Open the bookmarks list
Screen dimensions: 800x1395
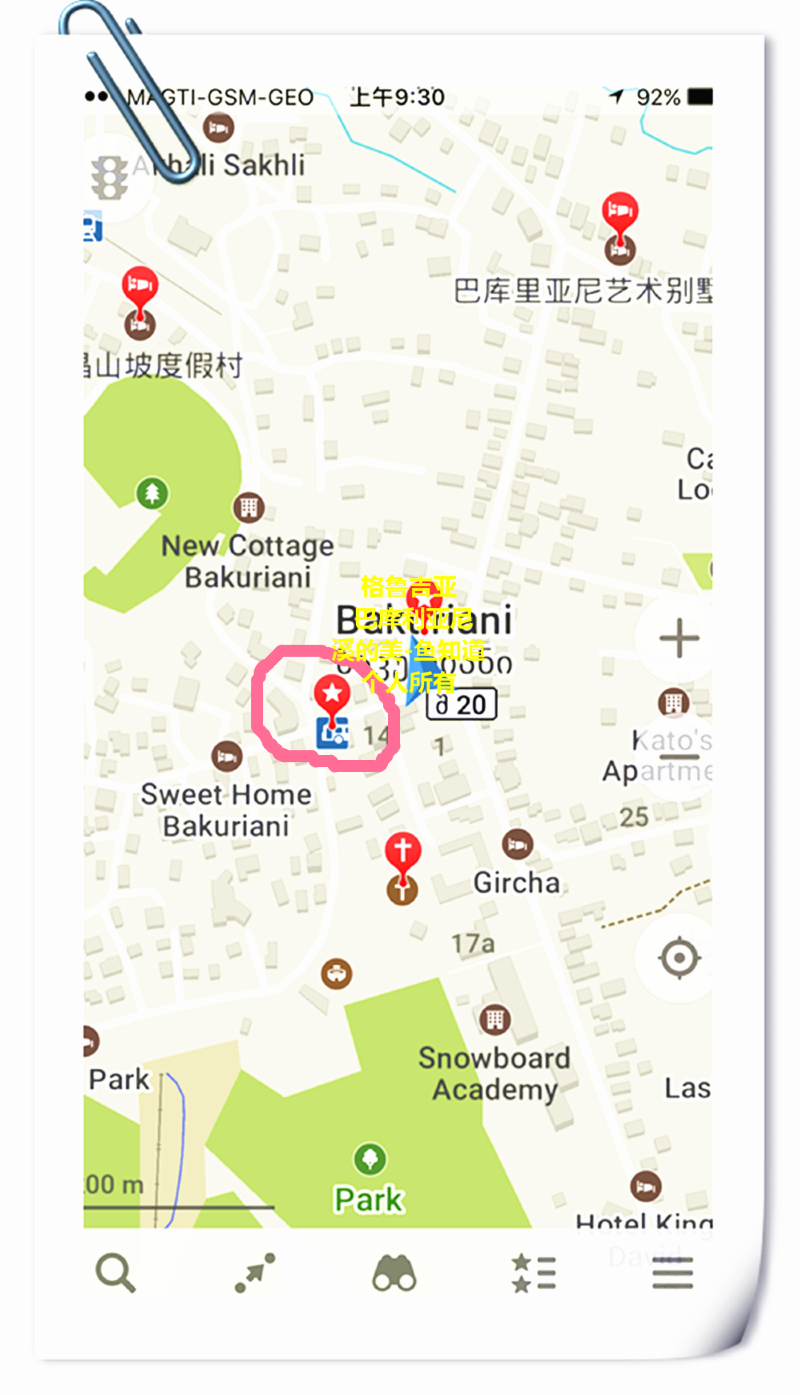coord(533,1273)
